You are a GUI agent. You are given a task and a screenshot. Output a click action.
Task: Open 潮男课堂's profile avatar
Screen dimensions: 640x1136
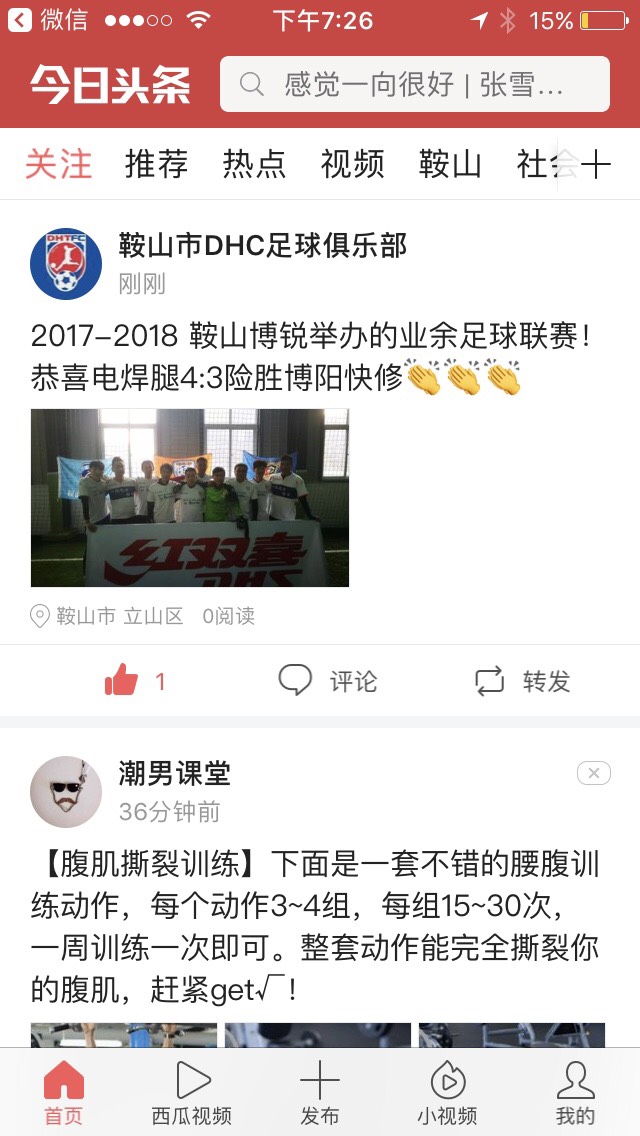66,791
